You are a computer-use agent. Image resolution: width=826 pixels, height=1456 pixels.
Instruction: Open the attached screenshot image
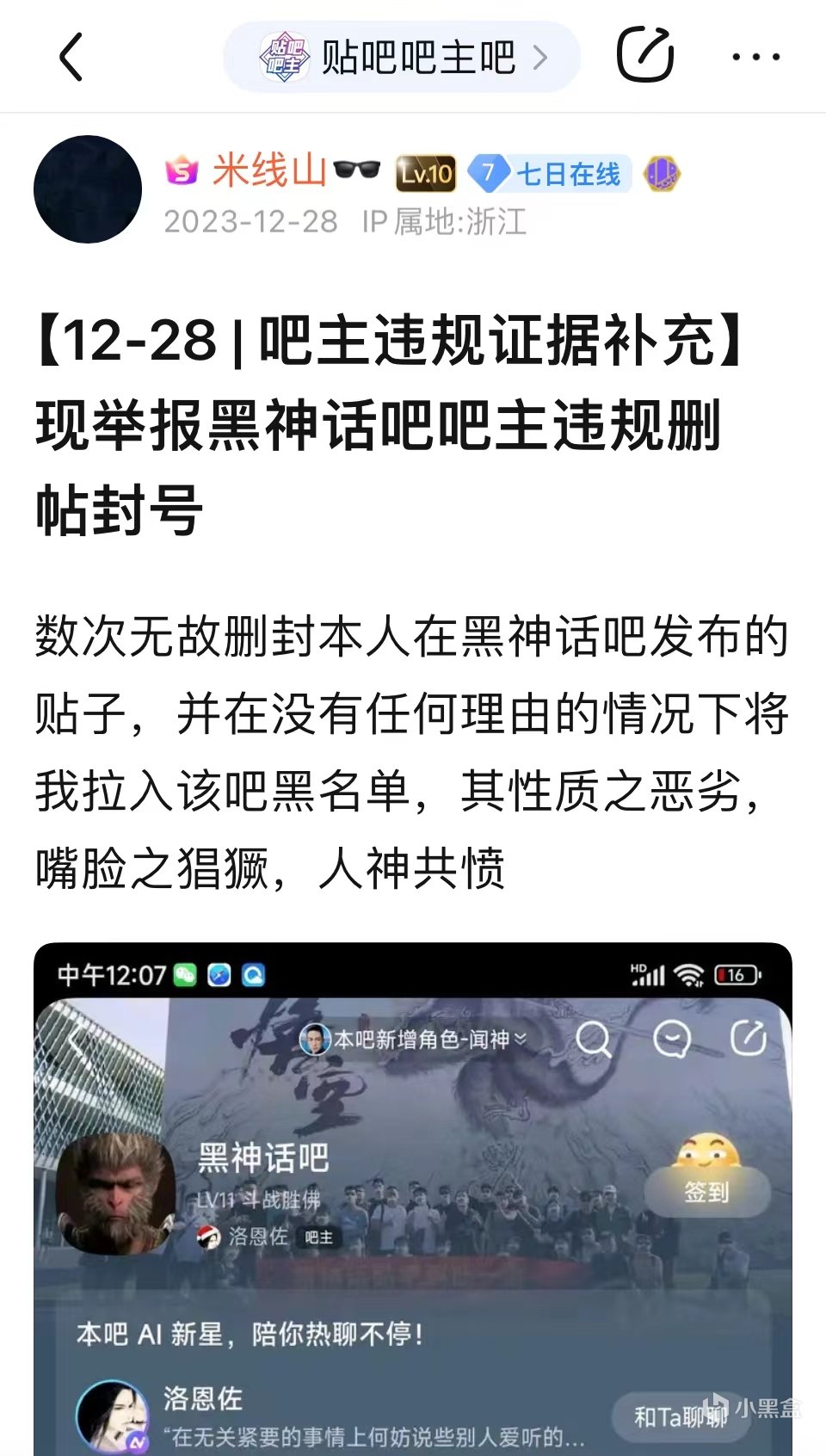[413, 1196]
